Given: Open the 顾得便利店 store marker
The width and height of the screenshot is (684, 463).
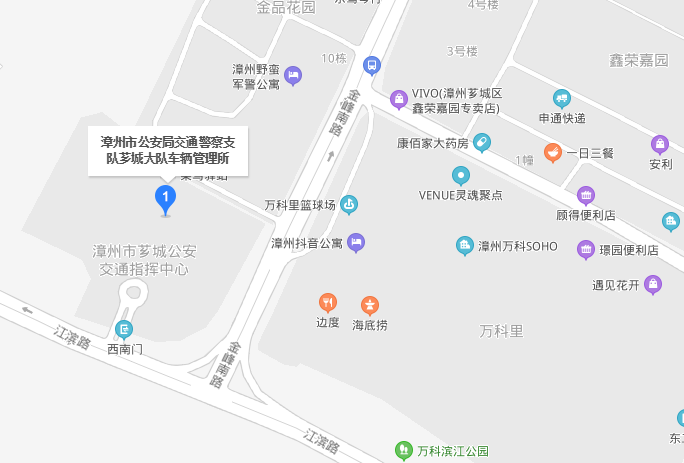Looking at the screenshot, I should (x=586, y=195).
